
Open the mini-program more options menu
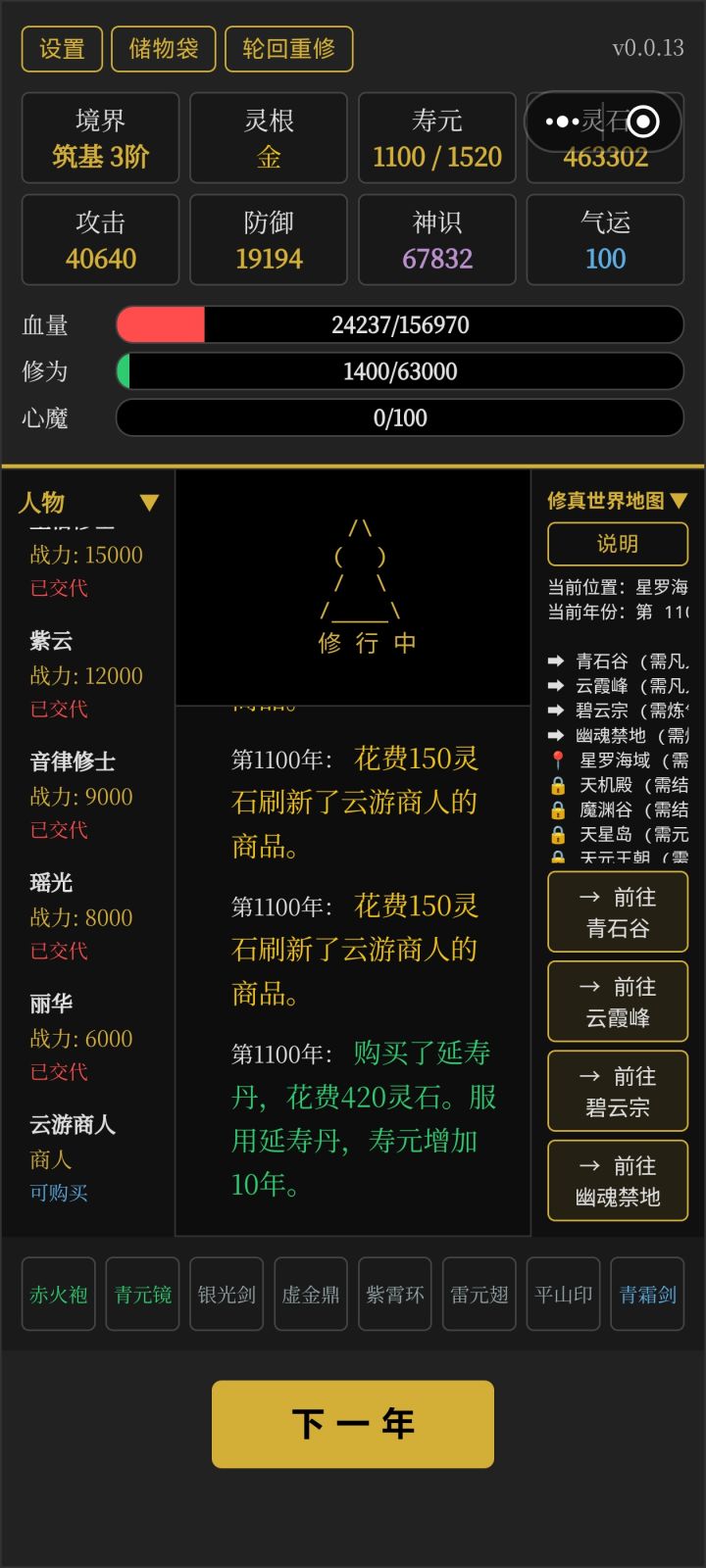click(562, 122)
